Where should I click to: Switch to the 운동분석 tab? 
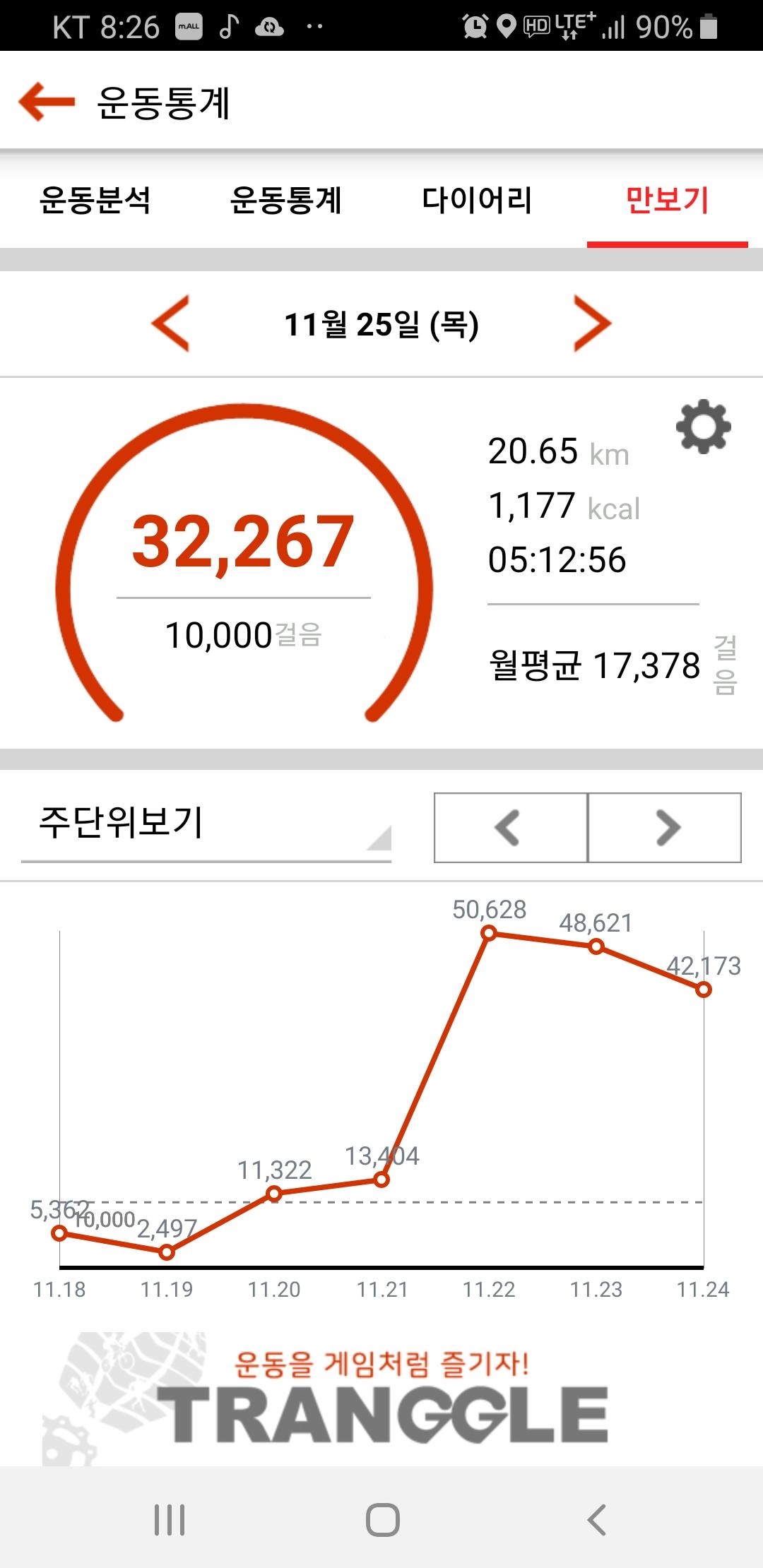tap(95, 200)
